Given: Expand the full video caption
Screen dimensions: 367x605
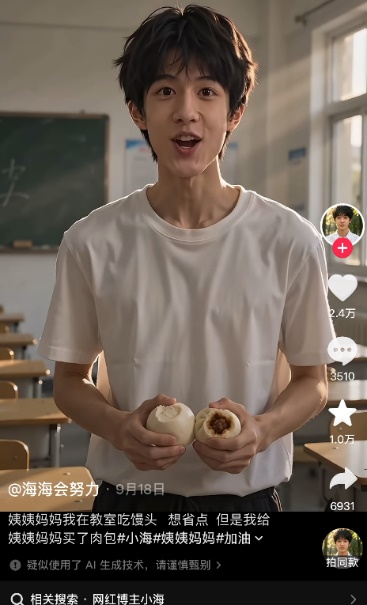Looking at the screenshot, I should click(259, 538).
